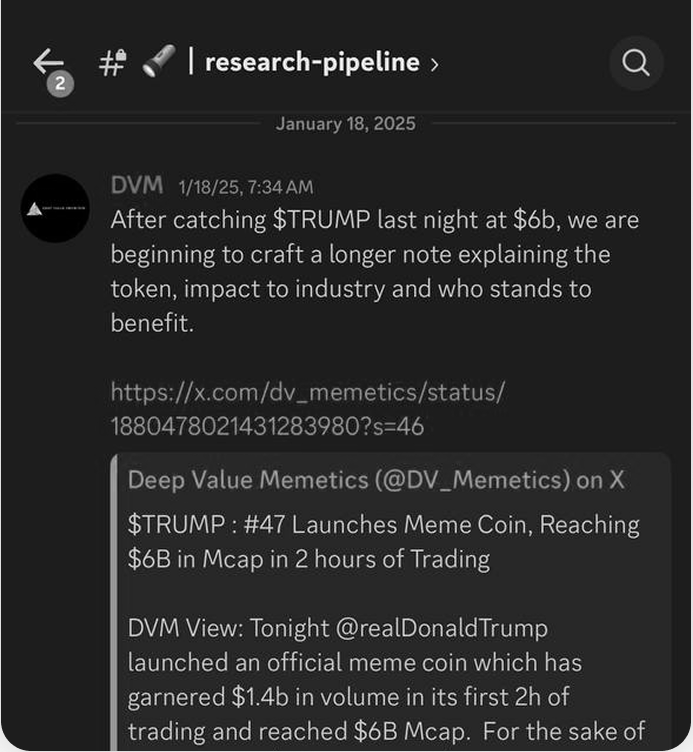View the DVM profile avatar
The image size is (693, 752).
(56, 208)
